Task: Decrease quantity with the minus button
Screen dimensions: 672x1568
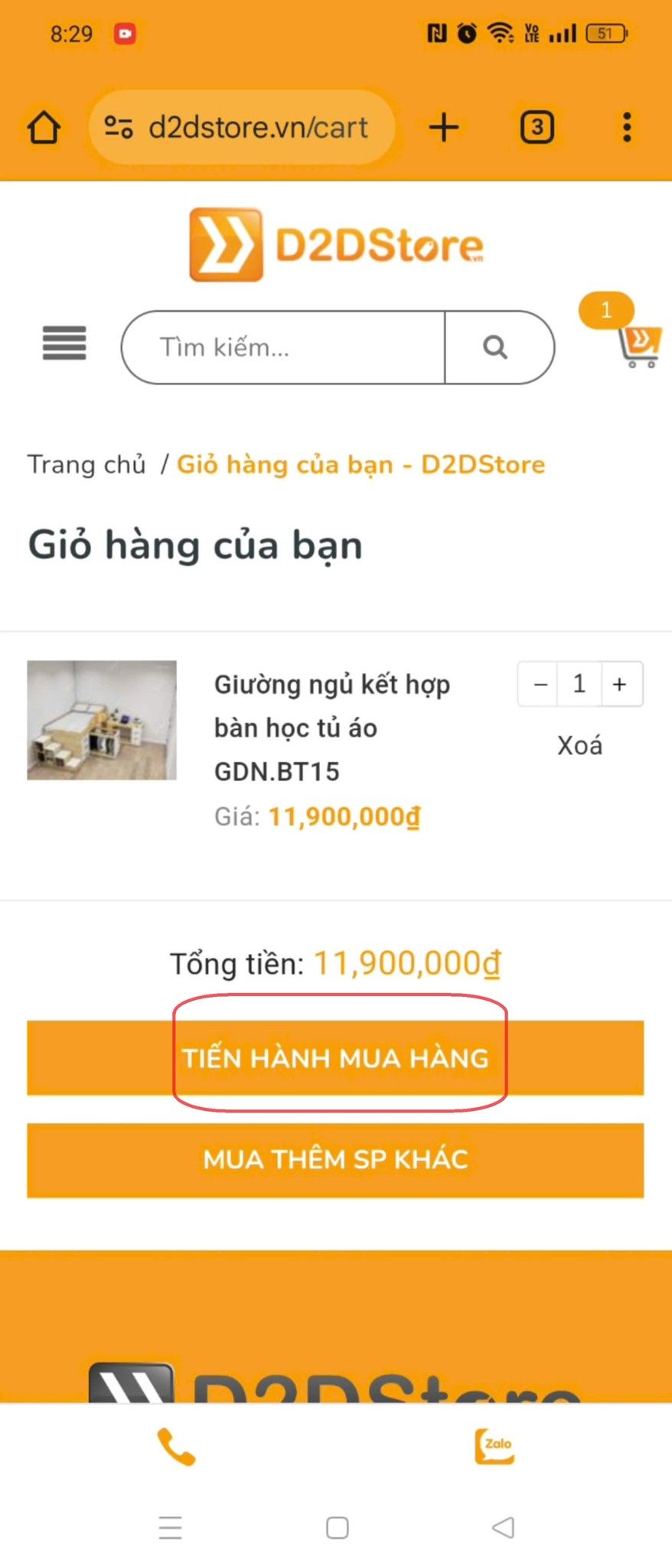Action: (540, 684)
